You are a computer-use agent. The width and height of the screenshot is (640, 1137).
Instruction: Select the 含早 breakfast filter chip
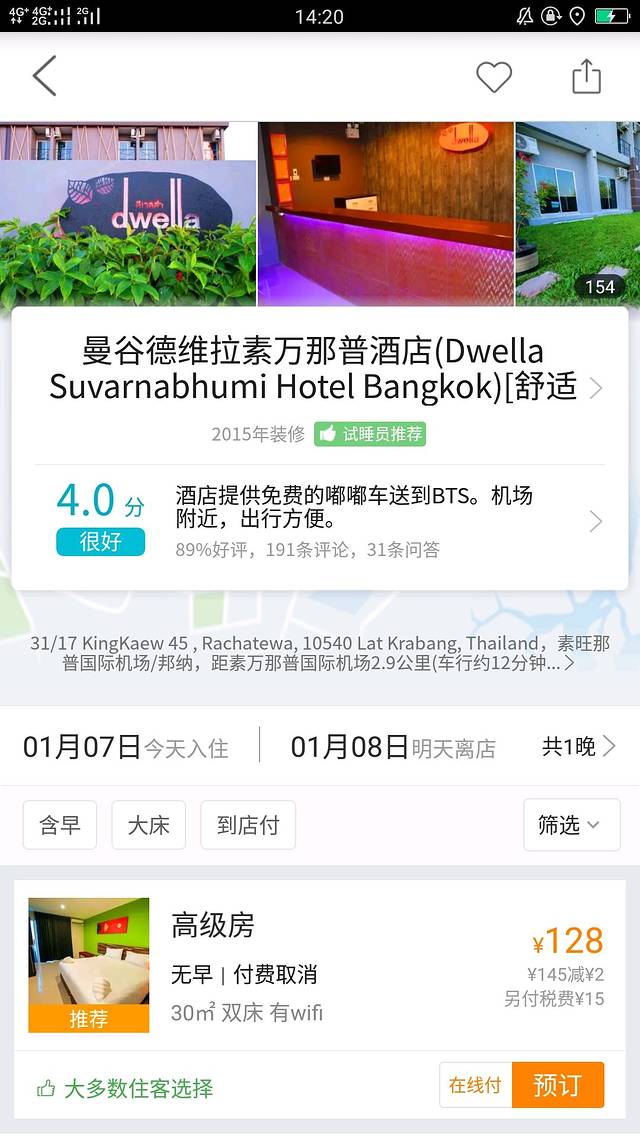[x=60, y=825]
